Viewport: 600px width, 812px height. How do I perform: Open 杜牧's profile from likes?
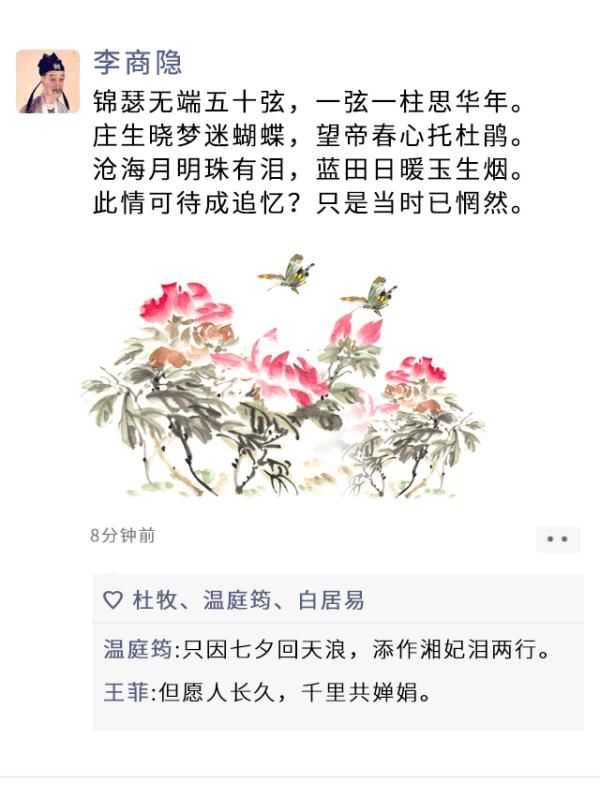click(154, 600)
